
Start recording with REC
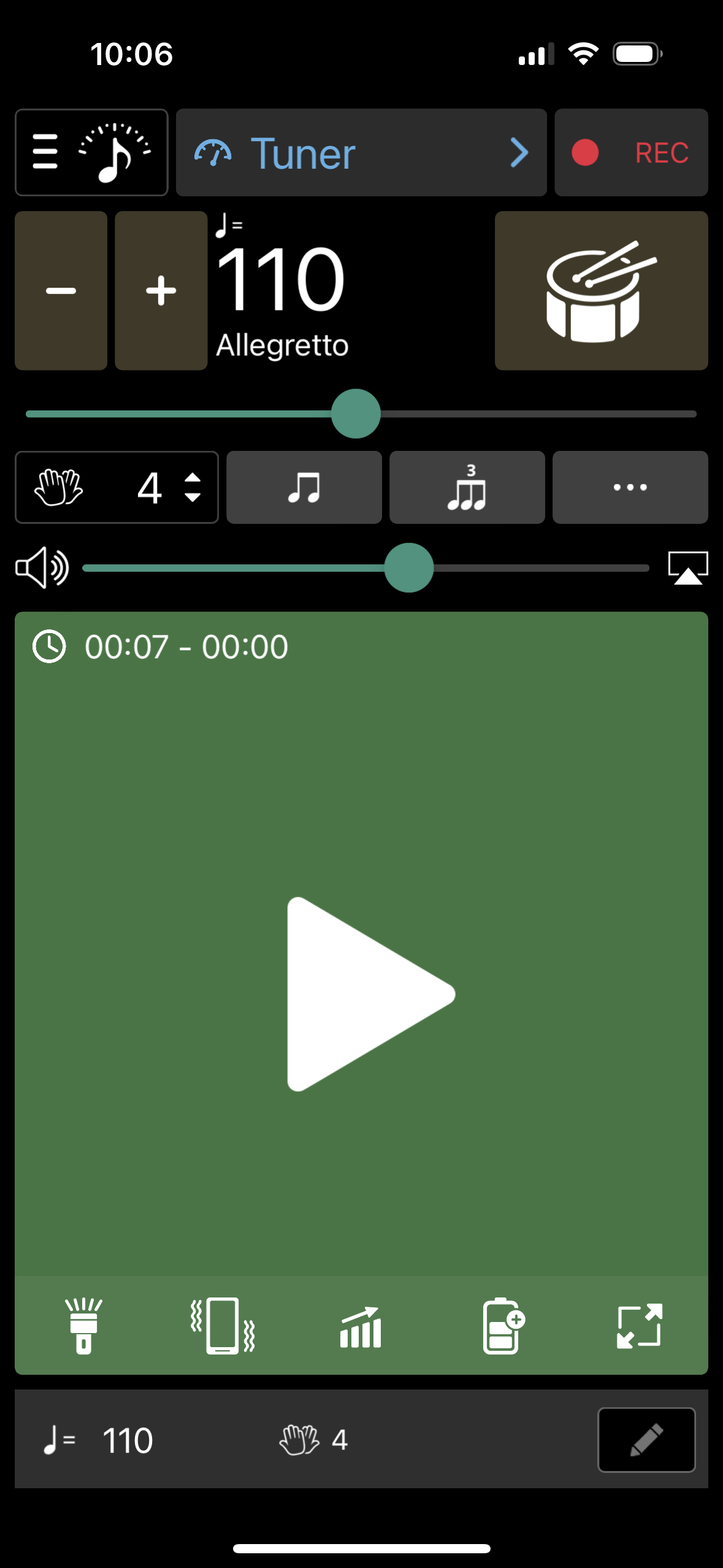click(631, 152)
